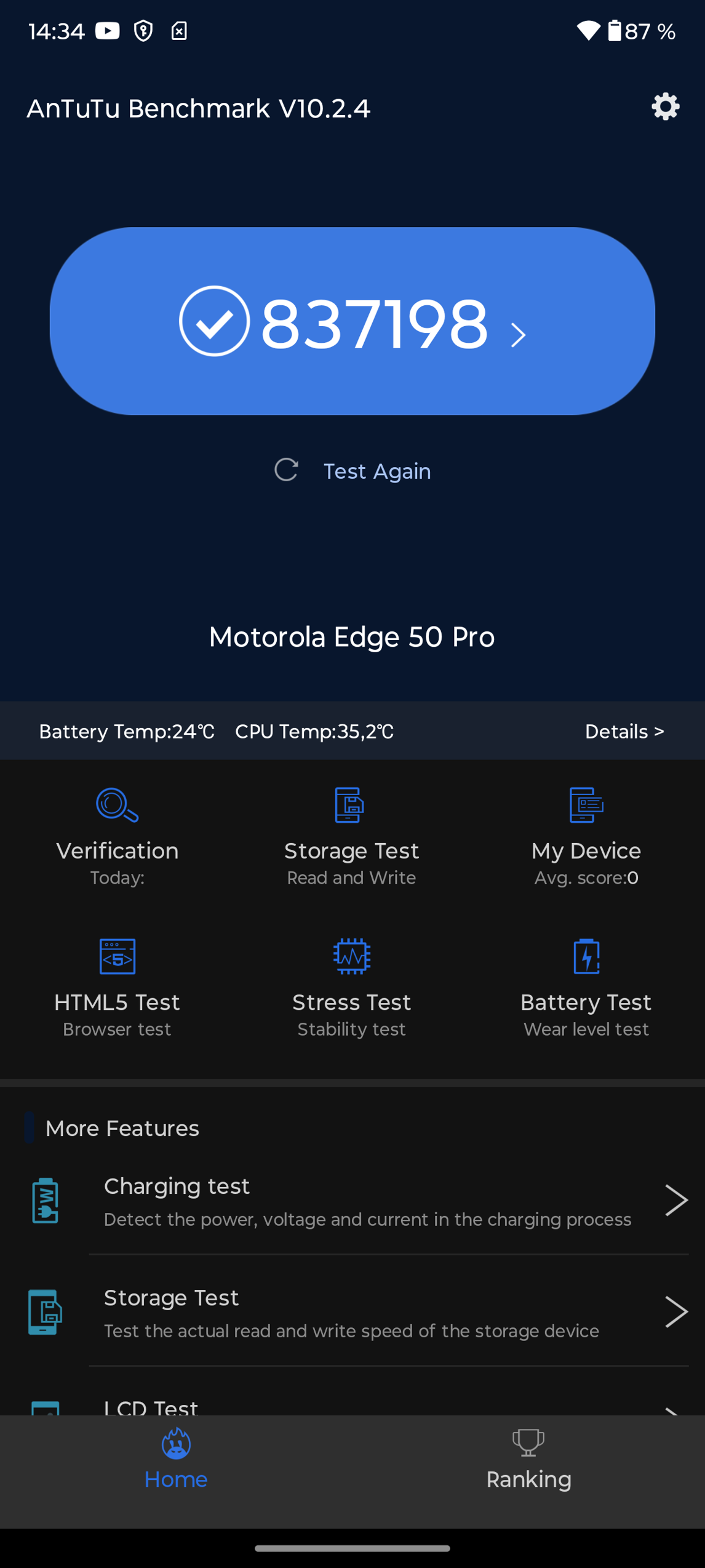Viewport: 705px width, 1568px height.
Task: Open Battery Test wear level
Action: (586, 987)
